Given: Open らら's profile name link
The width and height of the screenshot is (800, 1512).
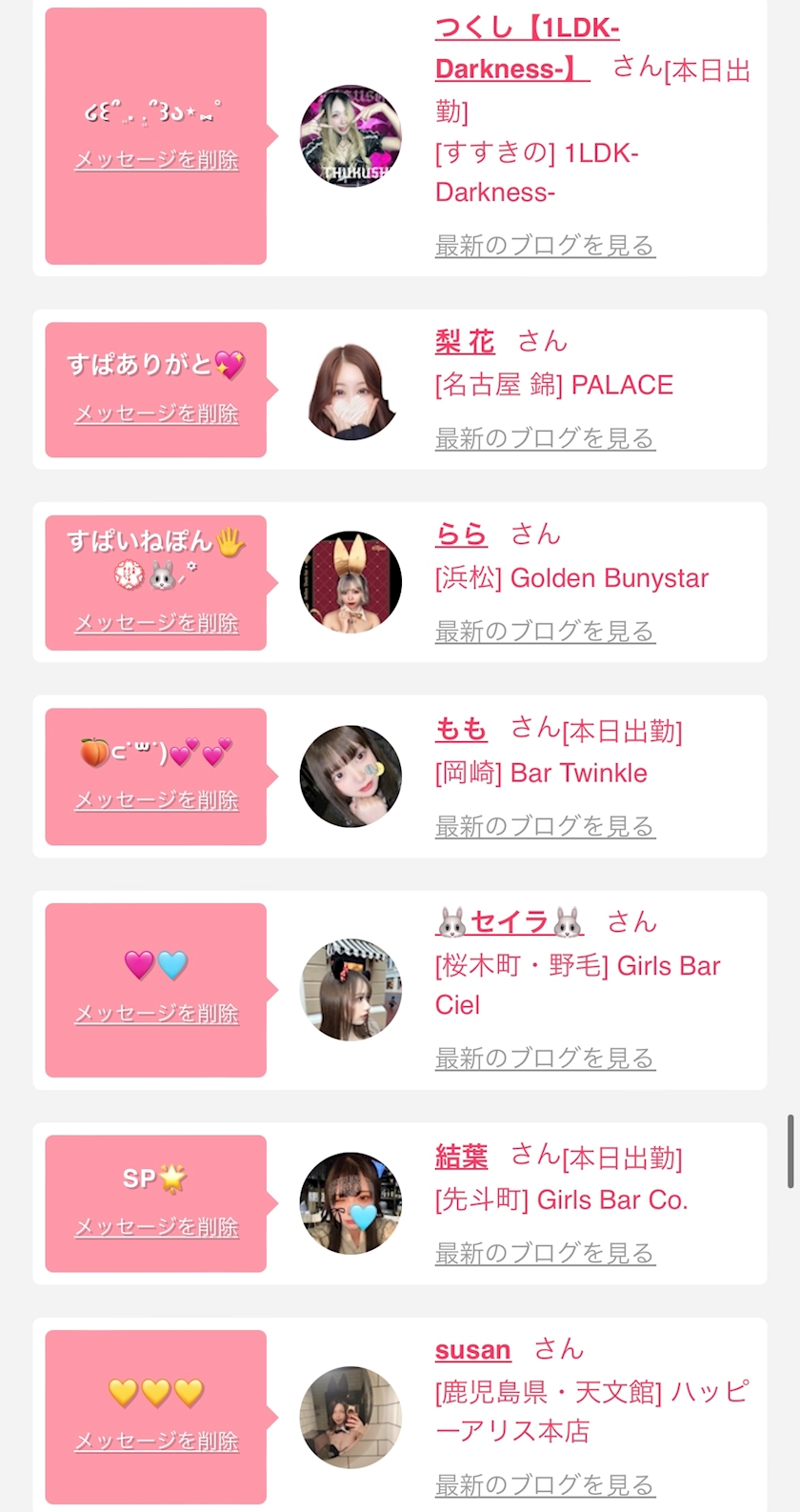Looking at the screenshot, I should click(x=461, y=534).
